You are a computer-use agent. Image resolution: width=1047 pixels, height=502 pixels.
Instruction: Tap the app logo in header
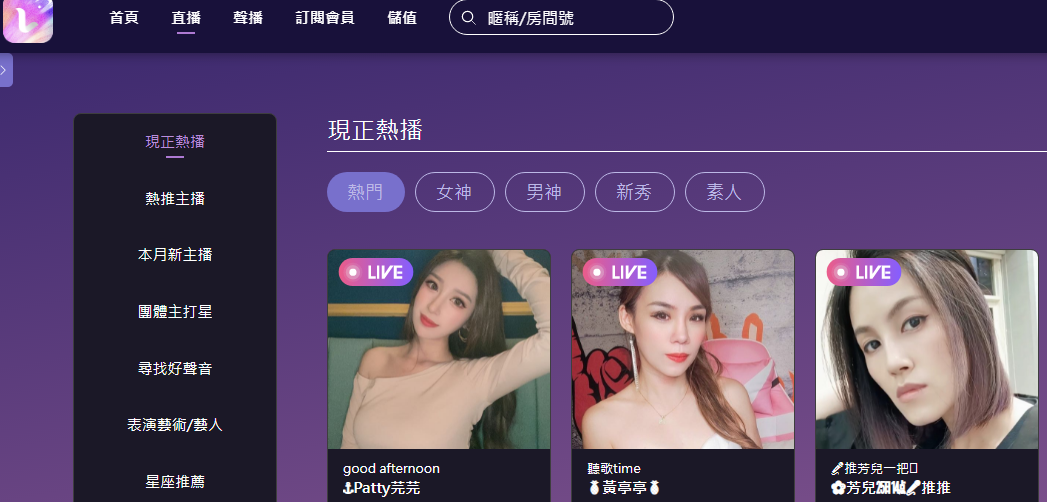[28, 20]
